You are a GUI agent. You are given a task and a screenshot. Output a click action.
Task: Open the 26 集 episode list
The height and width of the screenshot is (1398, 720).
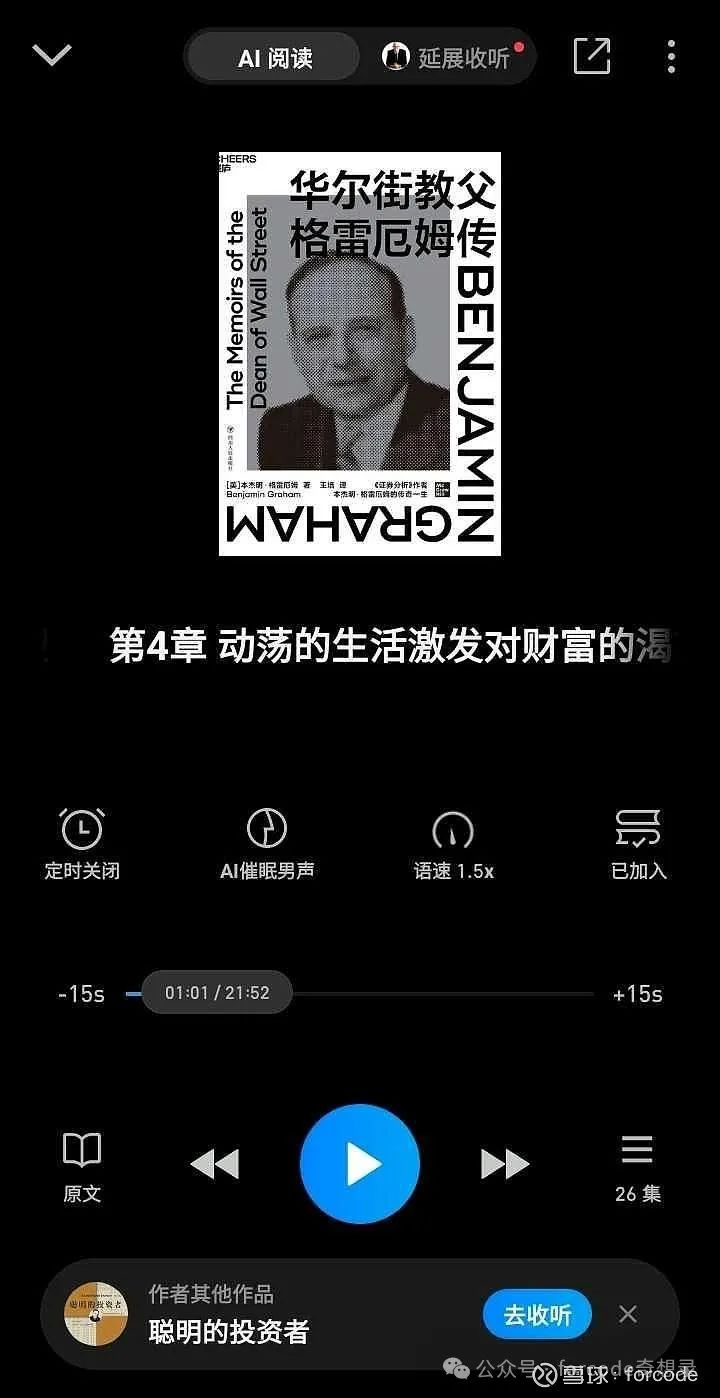coord(638,1166)
